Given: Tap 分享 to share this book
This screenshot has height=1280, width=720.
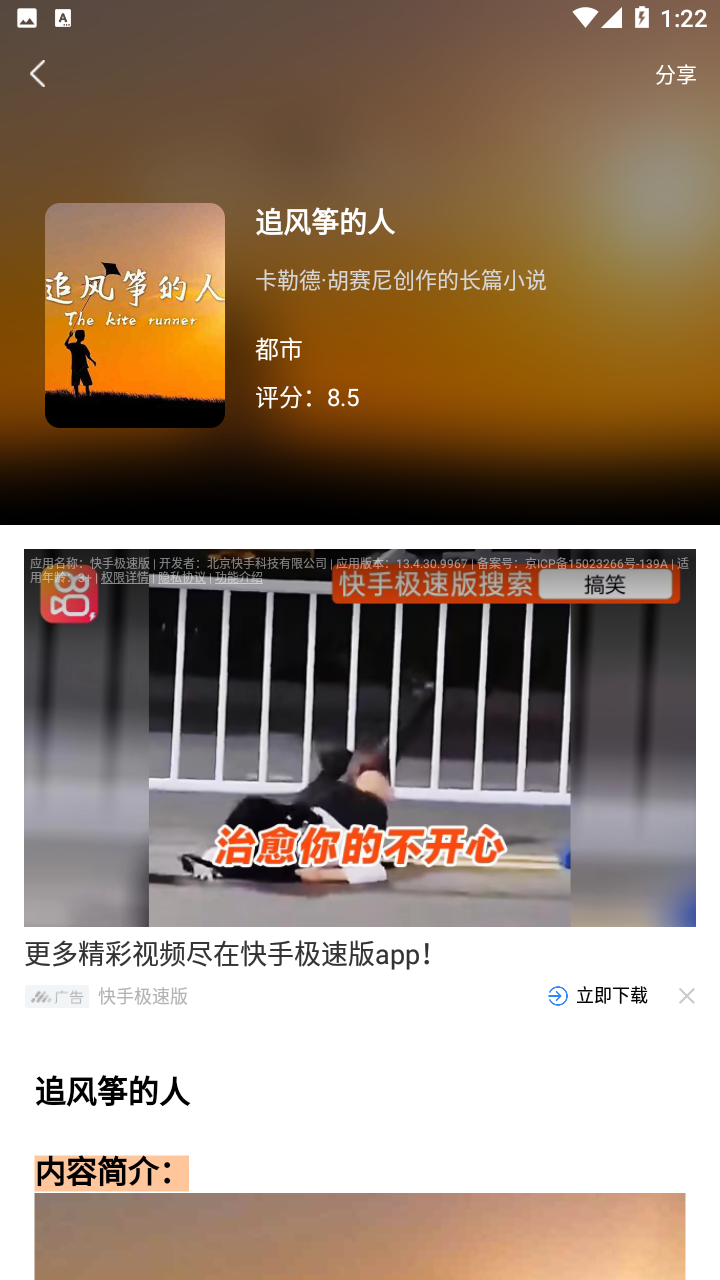Looking at the screenshot, I should (x=675, y=75).
